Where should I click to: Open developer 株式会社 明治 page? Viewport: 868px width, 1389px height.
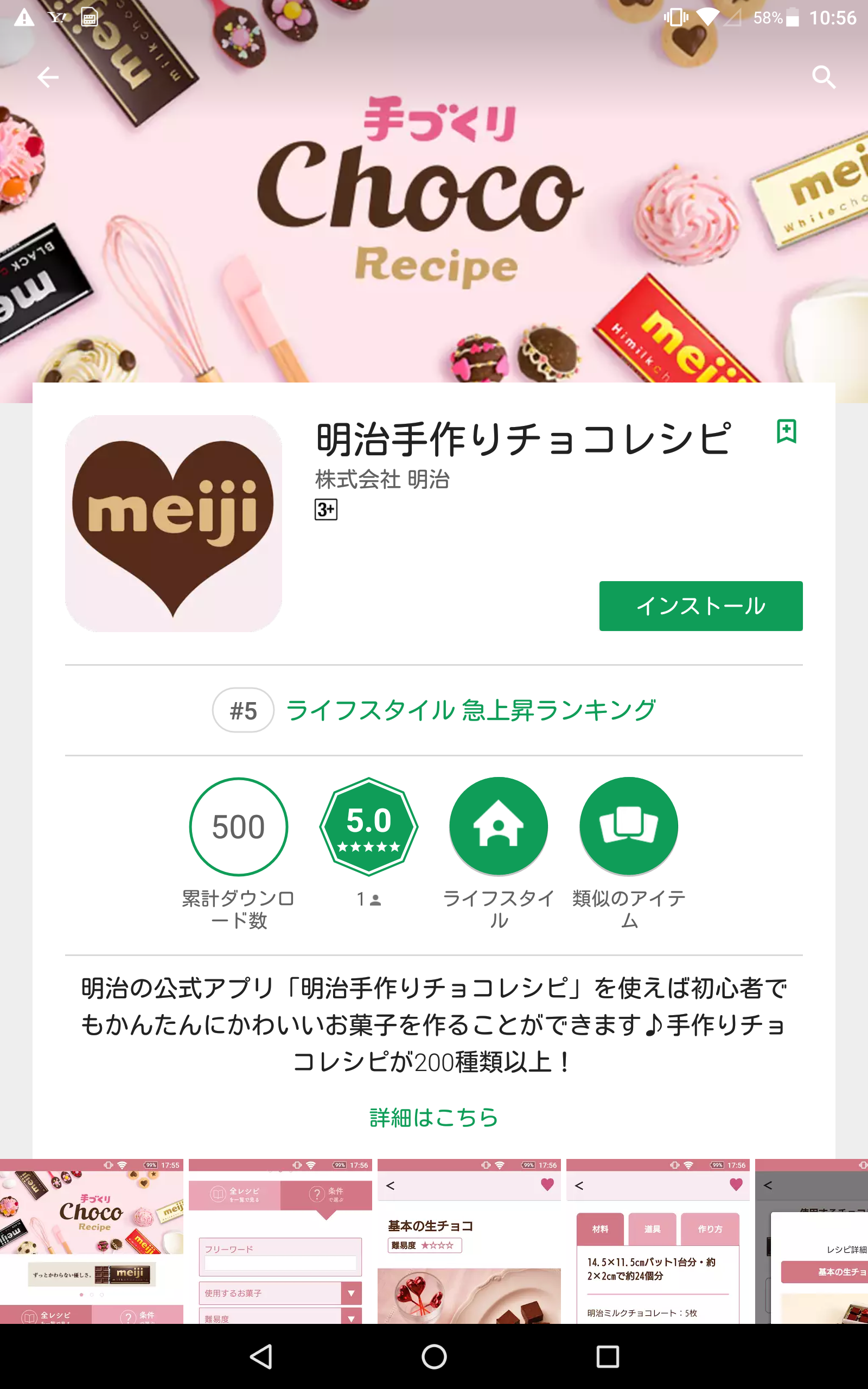382,479
